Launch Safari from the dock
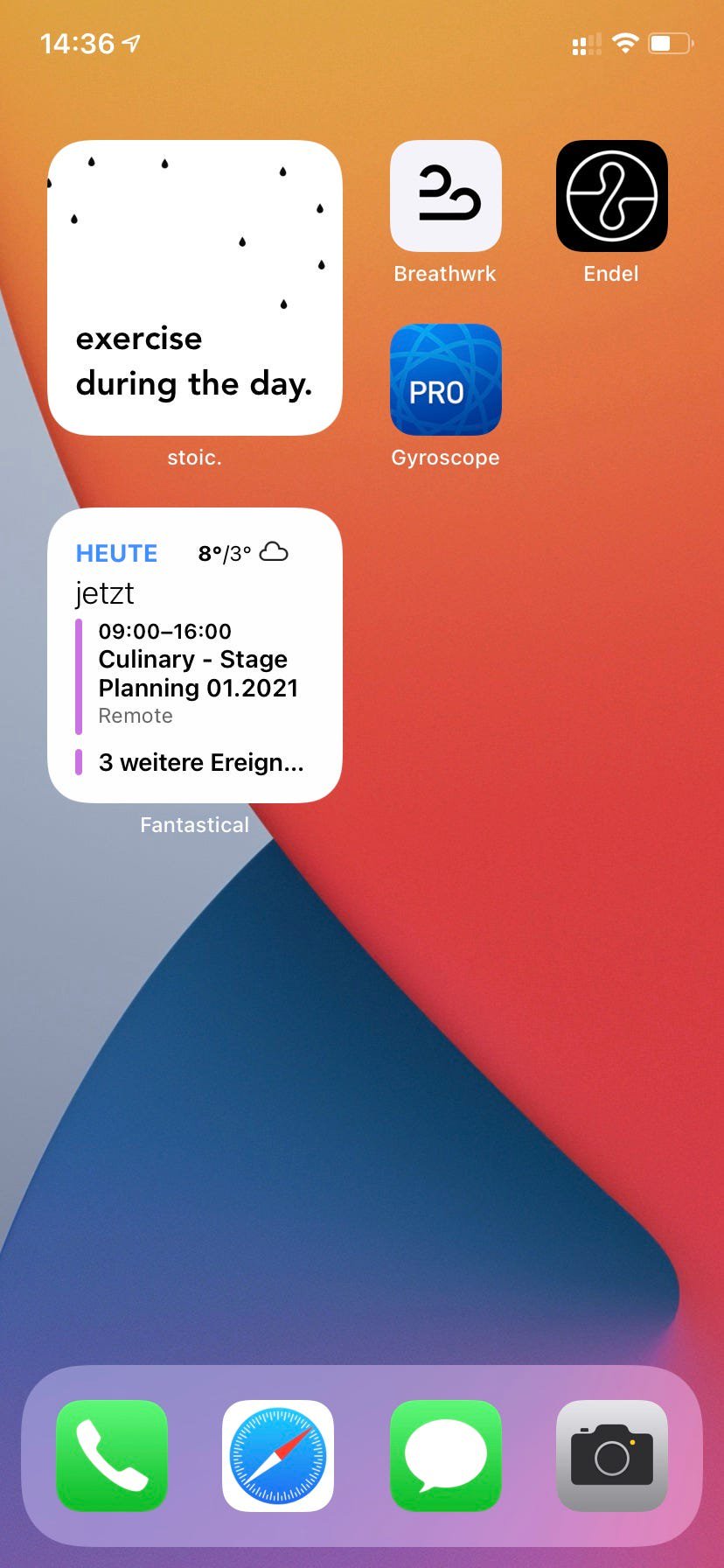This screenshot has height=1568, width=724. 278,1456
